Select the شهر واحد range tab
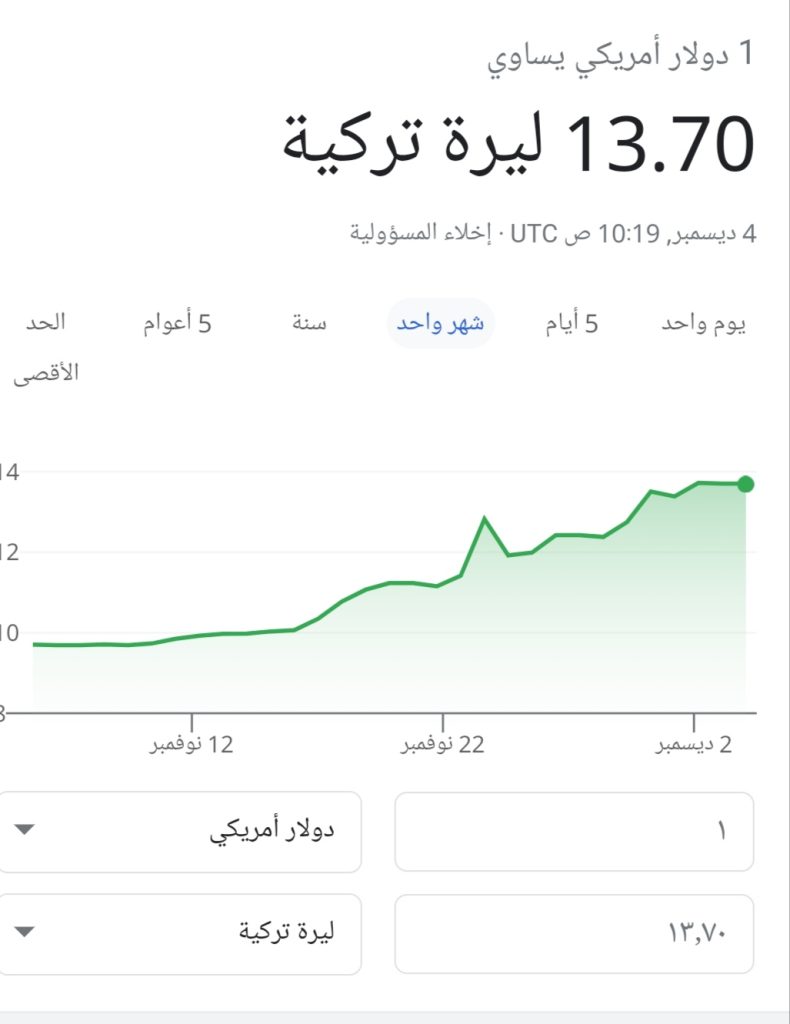 point(440,324)
